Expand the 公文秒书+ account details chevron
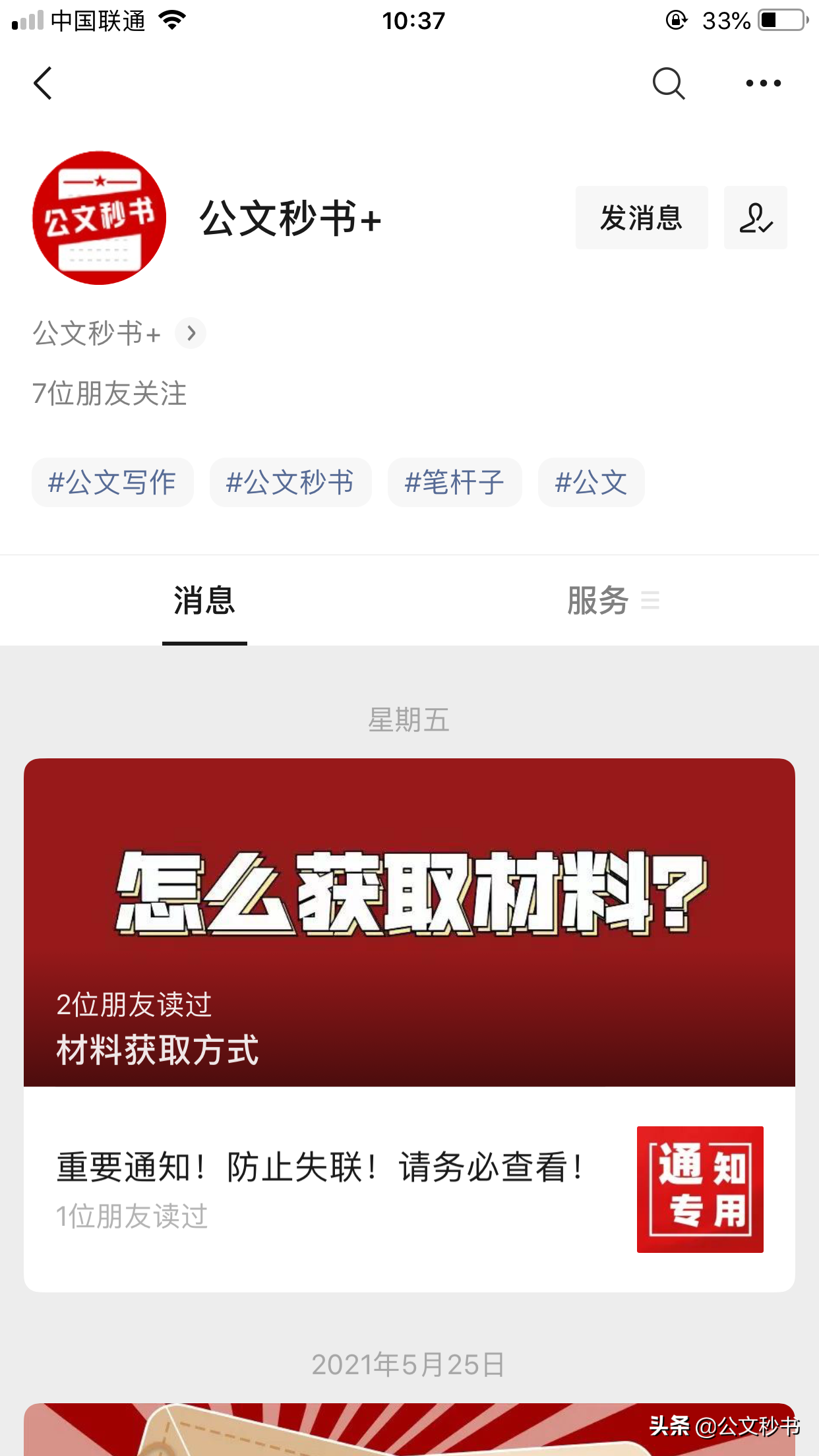Viewport: 819px width, 1456px height. [x=191, y=333]
